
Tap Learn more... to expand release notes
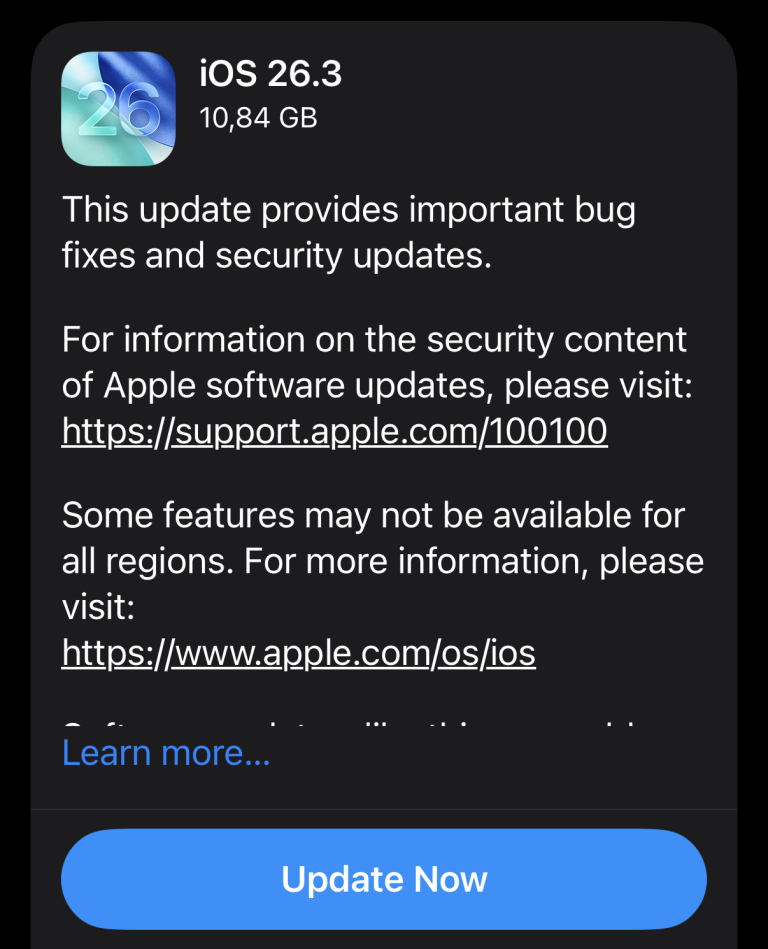(164, 752)
